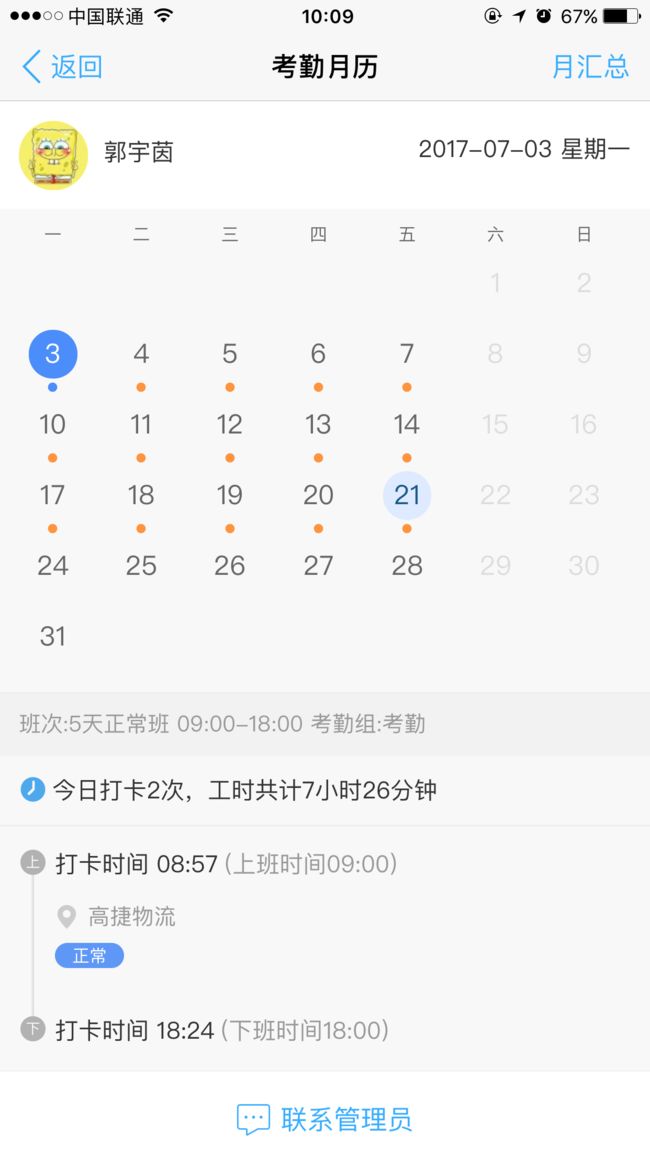
Task: Select July 4 on the calendar
Action: [x=141, y=354]
